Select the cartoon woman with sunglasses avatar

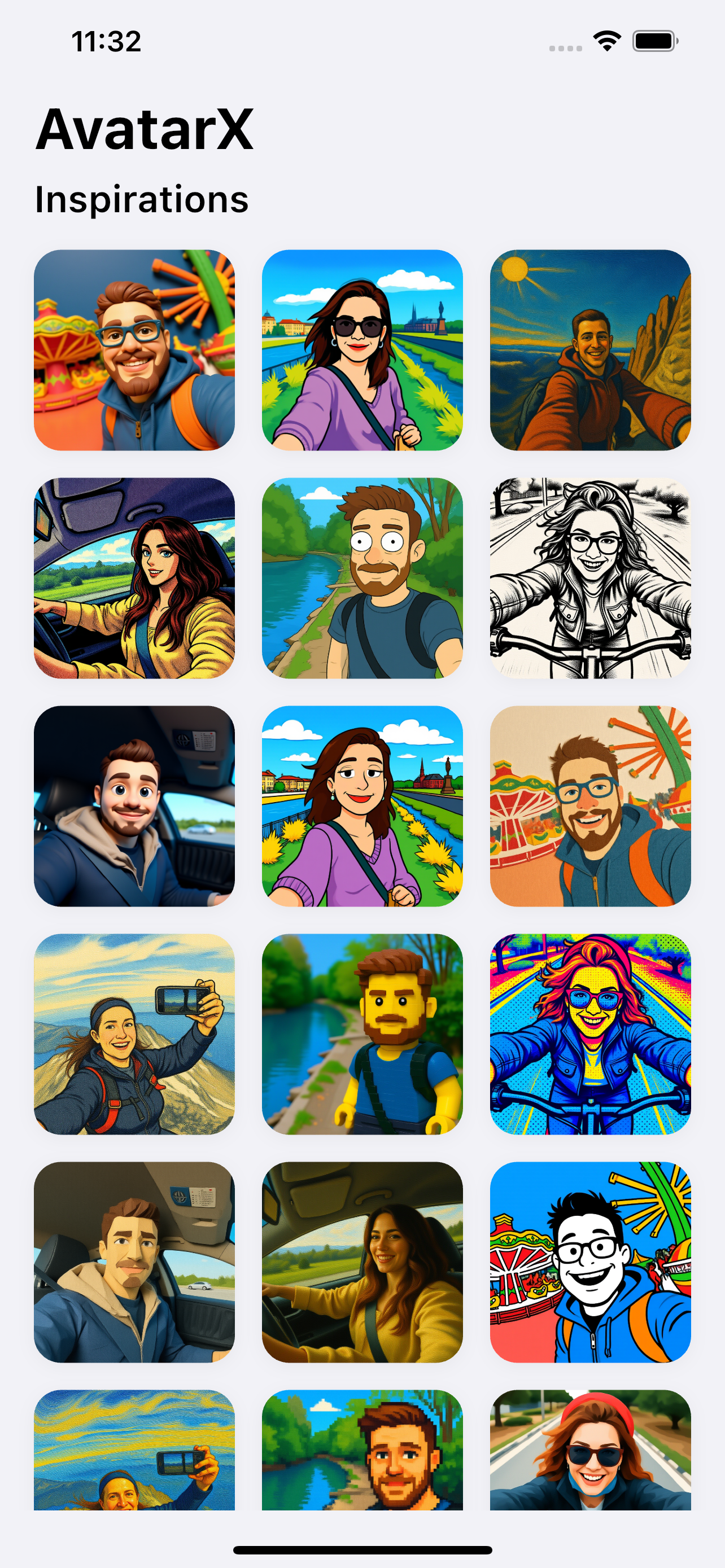pos(362,350)
